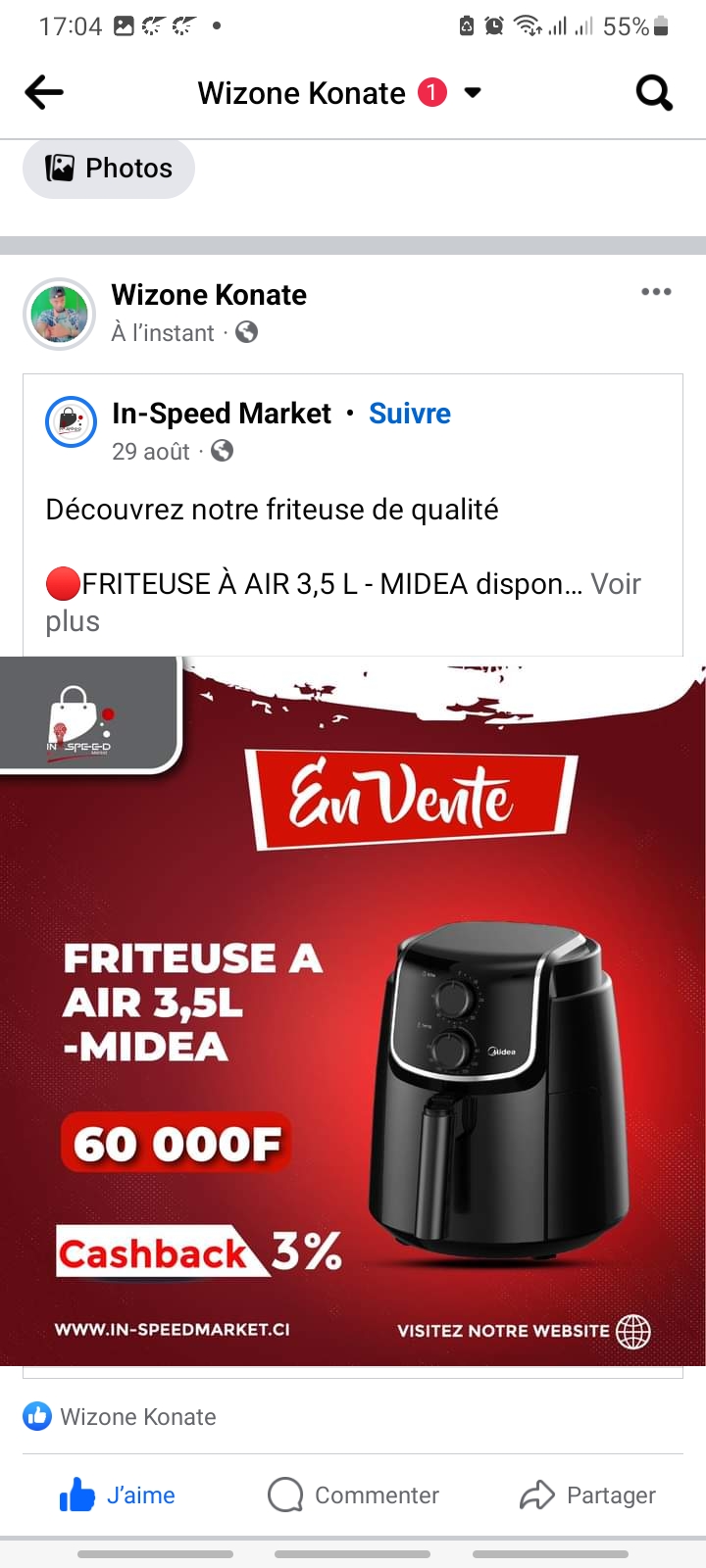The image size is (706, 1568).
Task: Open Wizone Konate's profile picture
Action: tap(60, 314)
